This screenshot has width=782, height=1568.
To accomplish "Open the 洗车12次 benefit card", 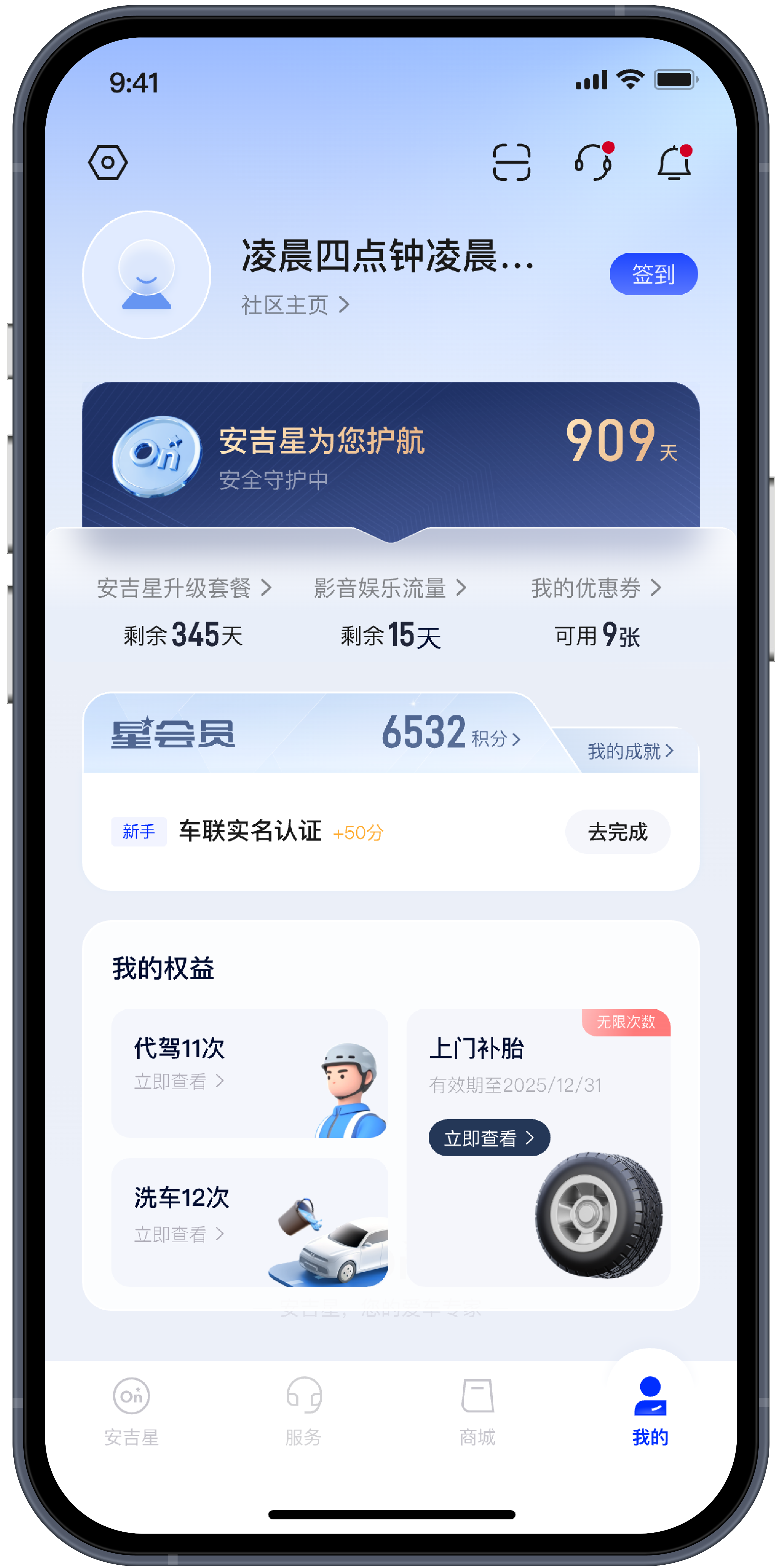I will click(x=249, y=1222).
